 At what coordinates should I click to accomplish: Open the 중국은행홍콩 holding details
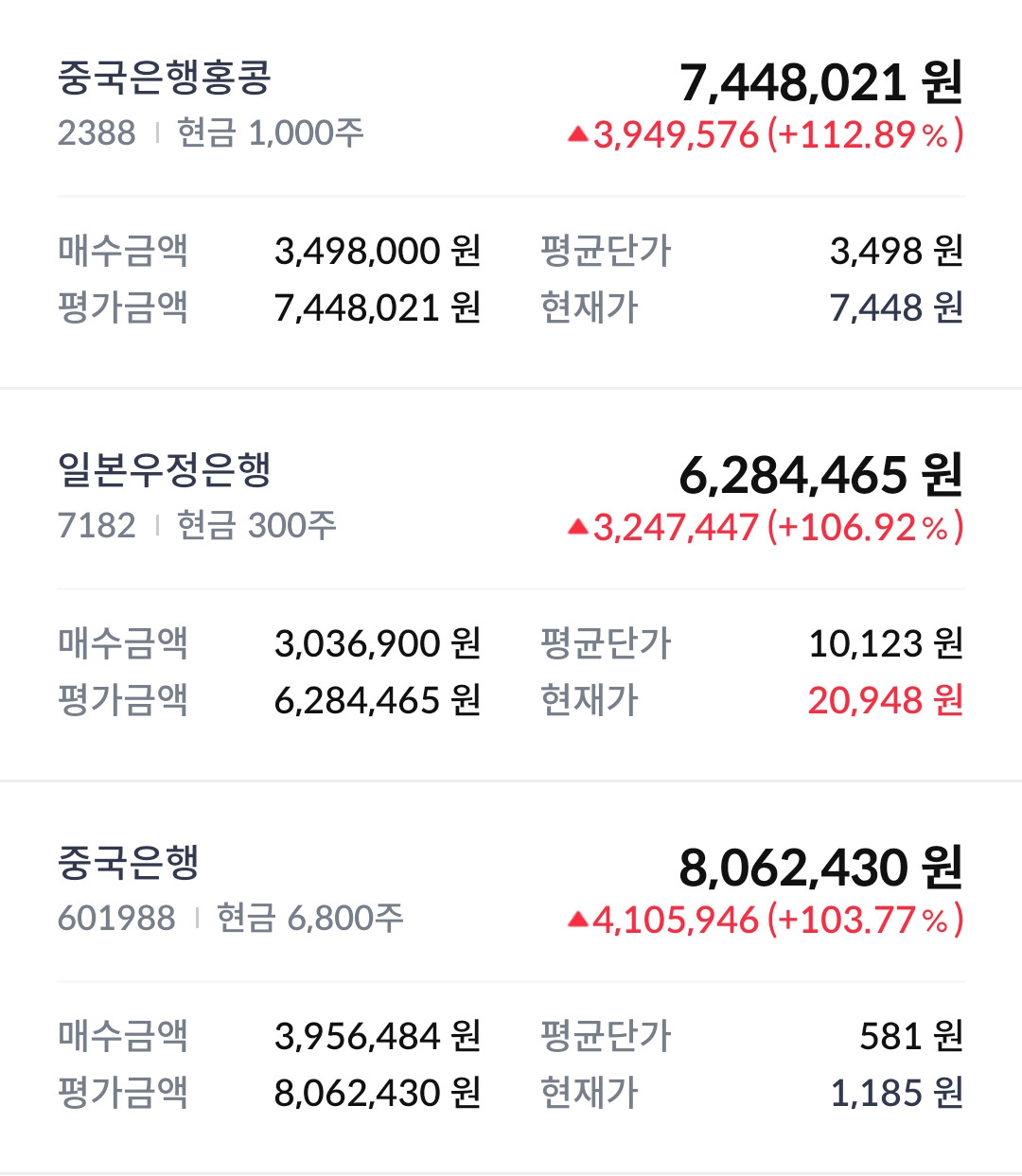tap(165, 79)
